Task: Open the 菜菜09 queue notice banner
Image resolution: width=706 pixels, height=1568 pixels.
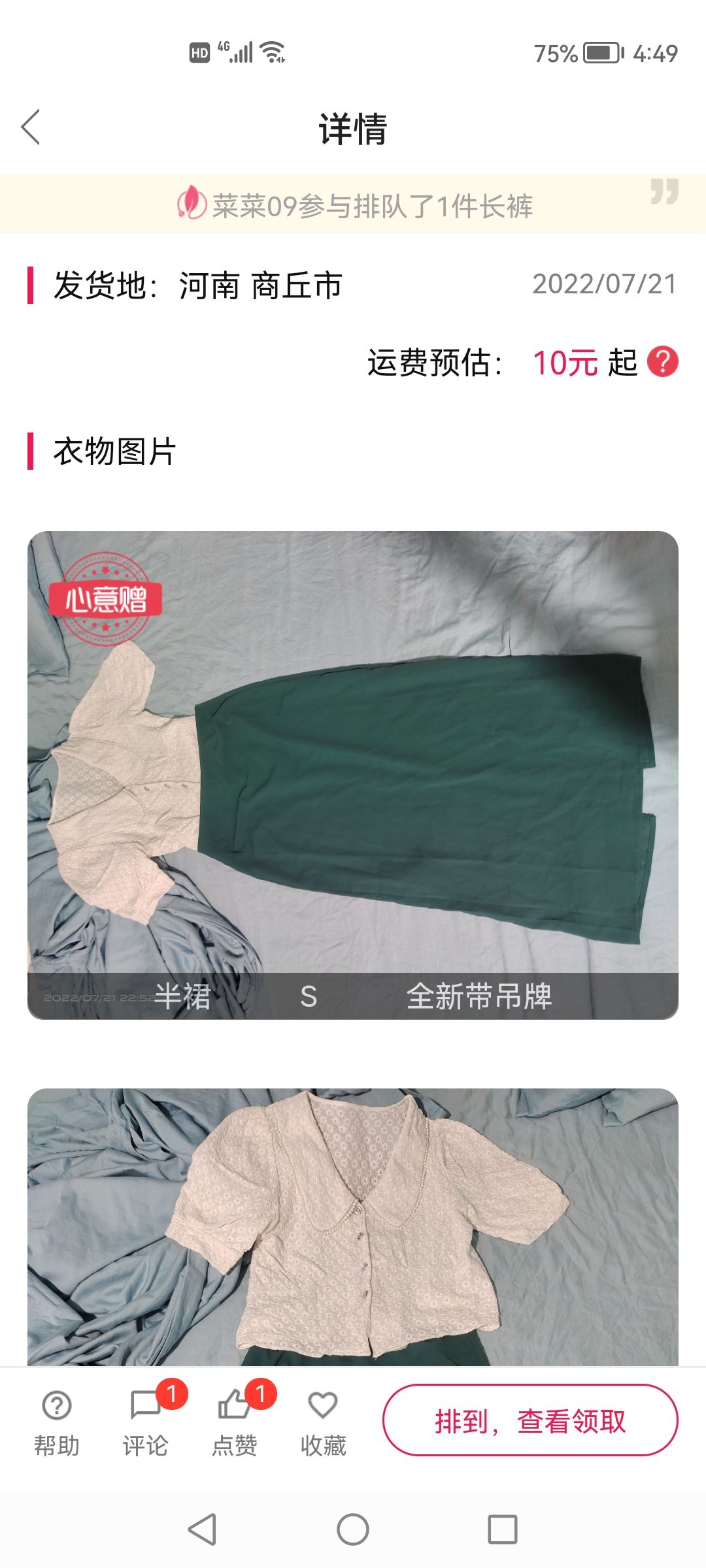Action: click(353, 205)
